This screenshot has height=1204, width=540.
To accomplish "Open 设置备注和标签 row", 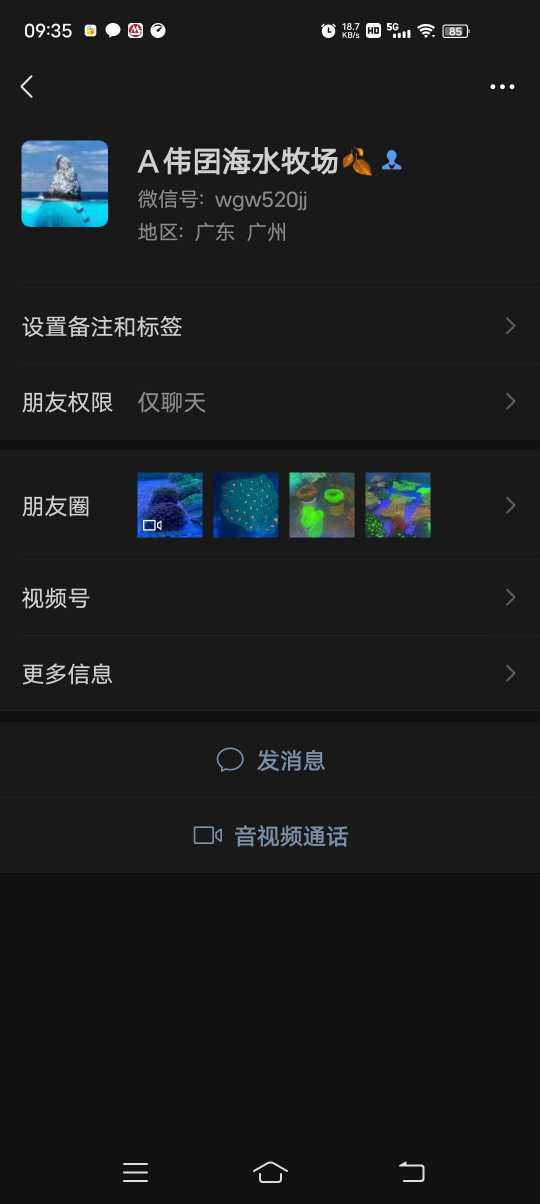I will [270, 326].
